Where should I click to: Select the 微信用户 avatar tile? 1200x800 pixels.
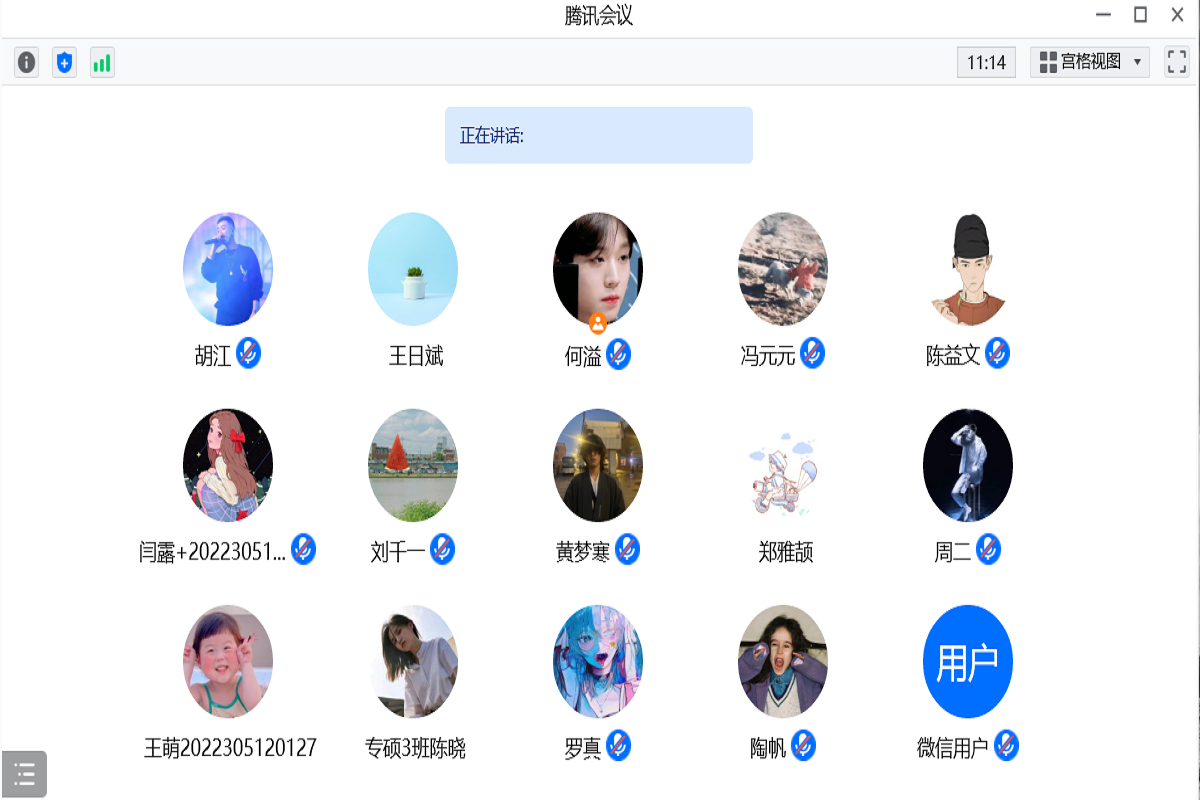pyautogui.click(x=967, y=661)
